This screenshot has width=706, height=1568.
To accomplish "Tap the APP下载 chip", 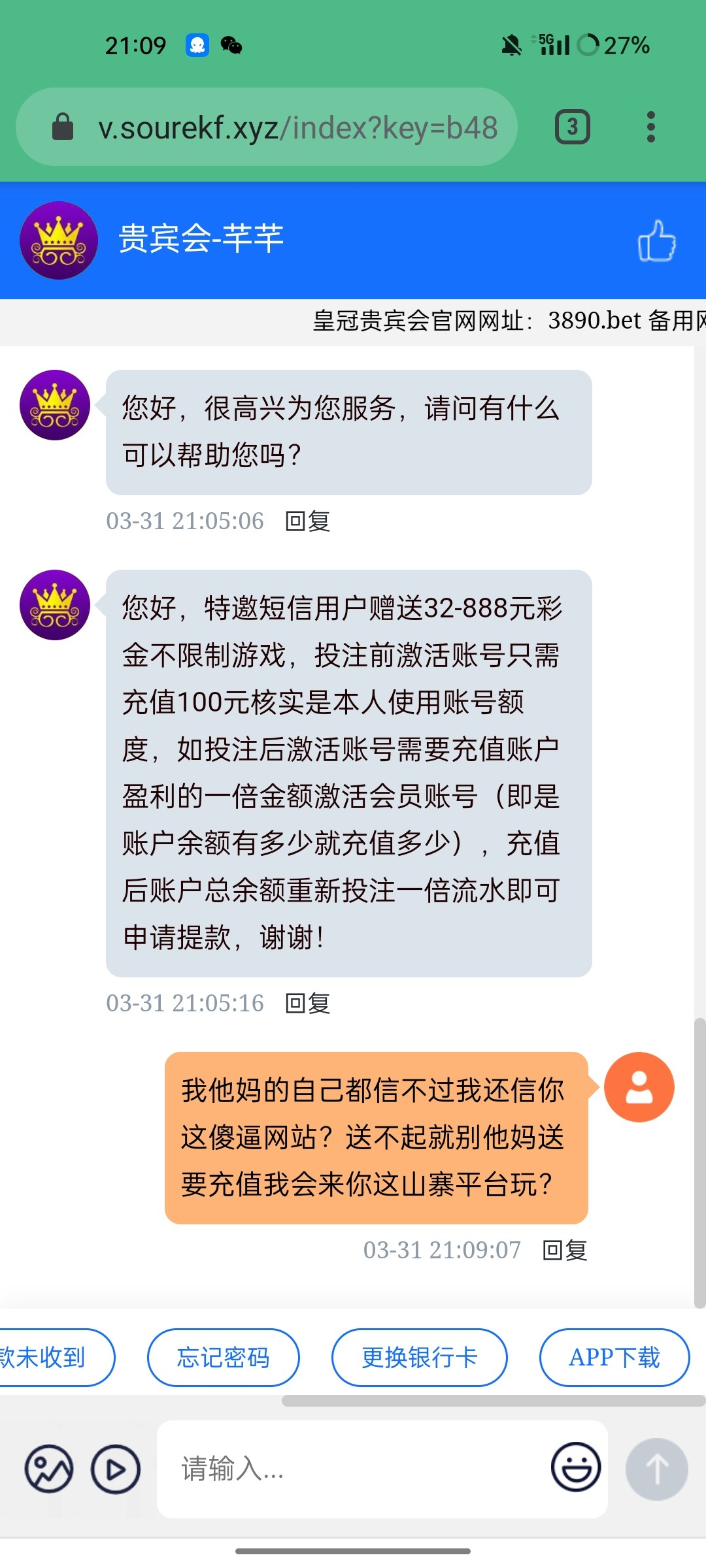I will click(x=614, y=1358).
